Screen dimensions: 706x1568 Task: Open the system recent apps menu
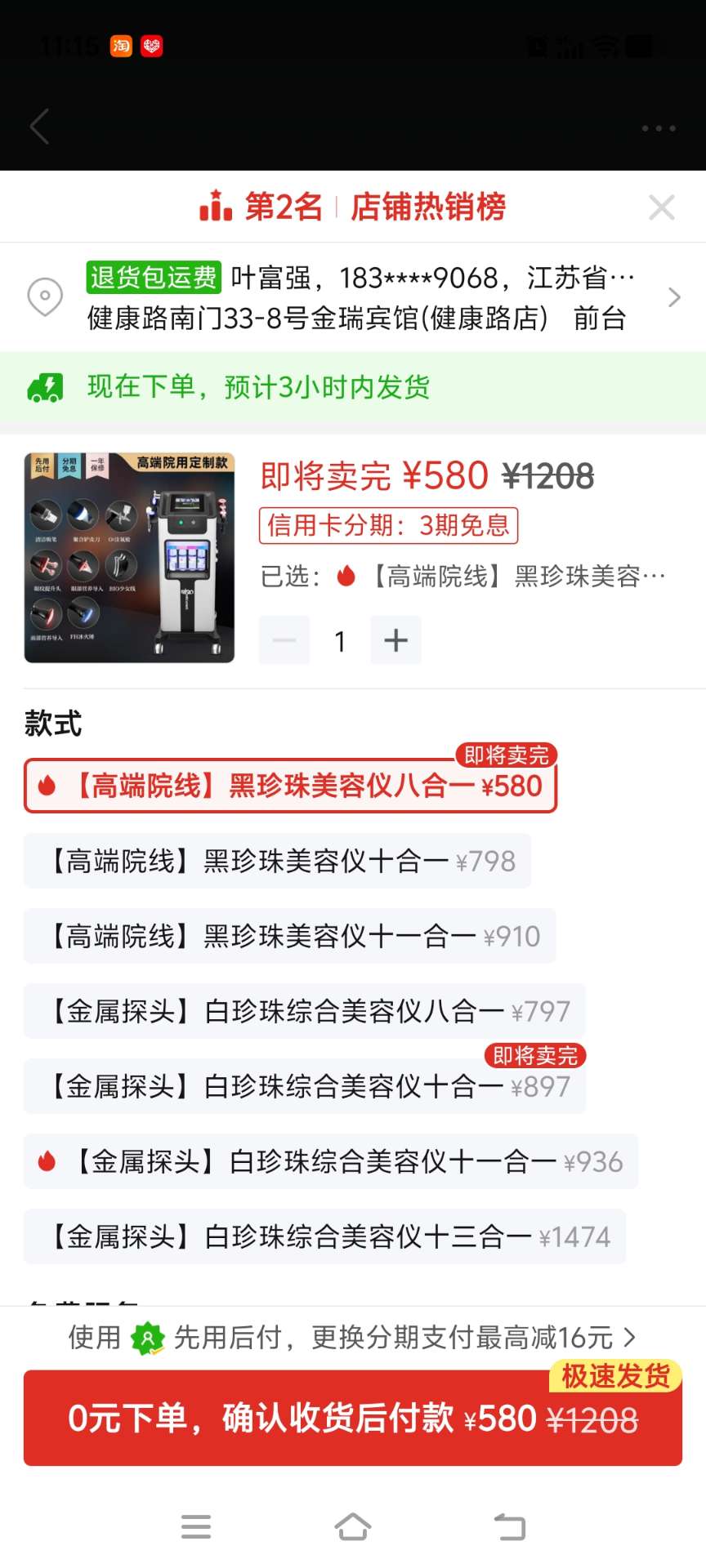[x=196, y=1526]
